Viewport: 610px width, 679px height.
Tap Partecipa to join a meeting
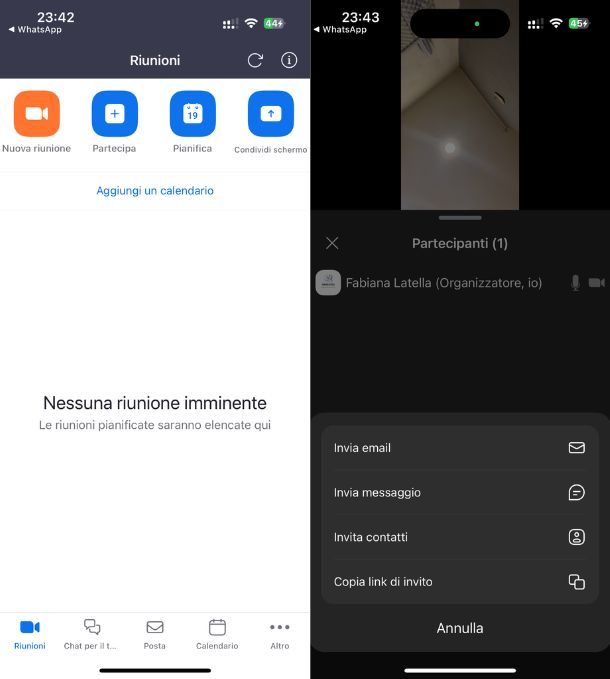tap(114, 114)
